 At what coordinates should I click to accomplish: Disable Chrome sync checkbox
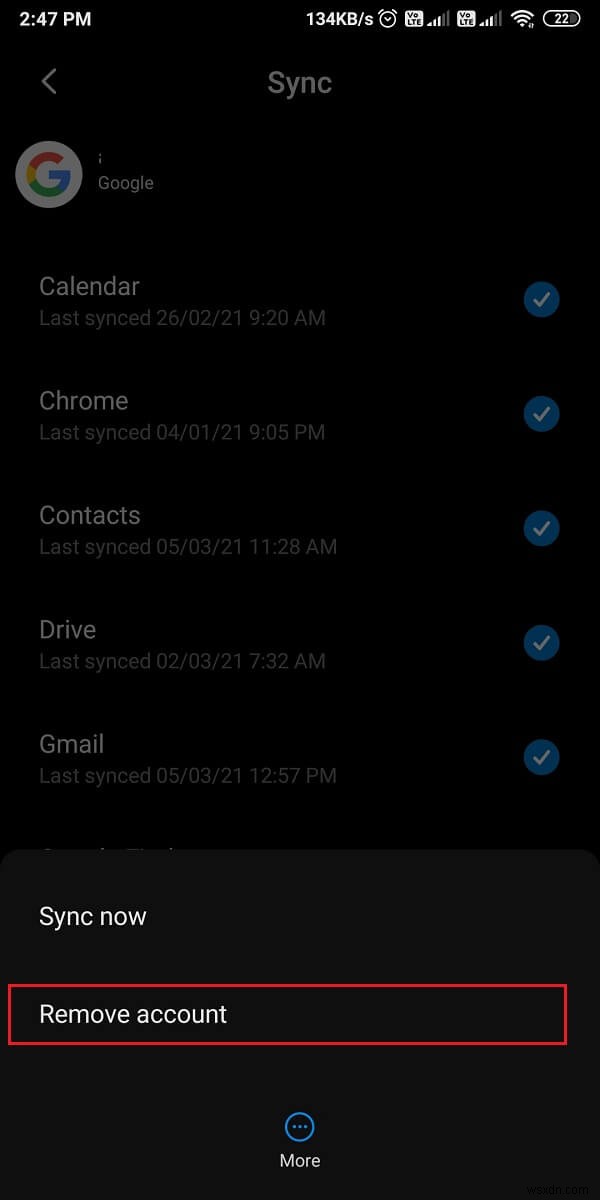542,414
